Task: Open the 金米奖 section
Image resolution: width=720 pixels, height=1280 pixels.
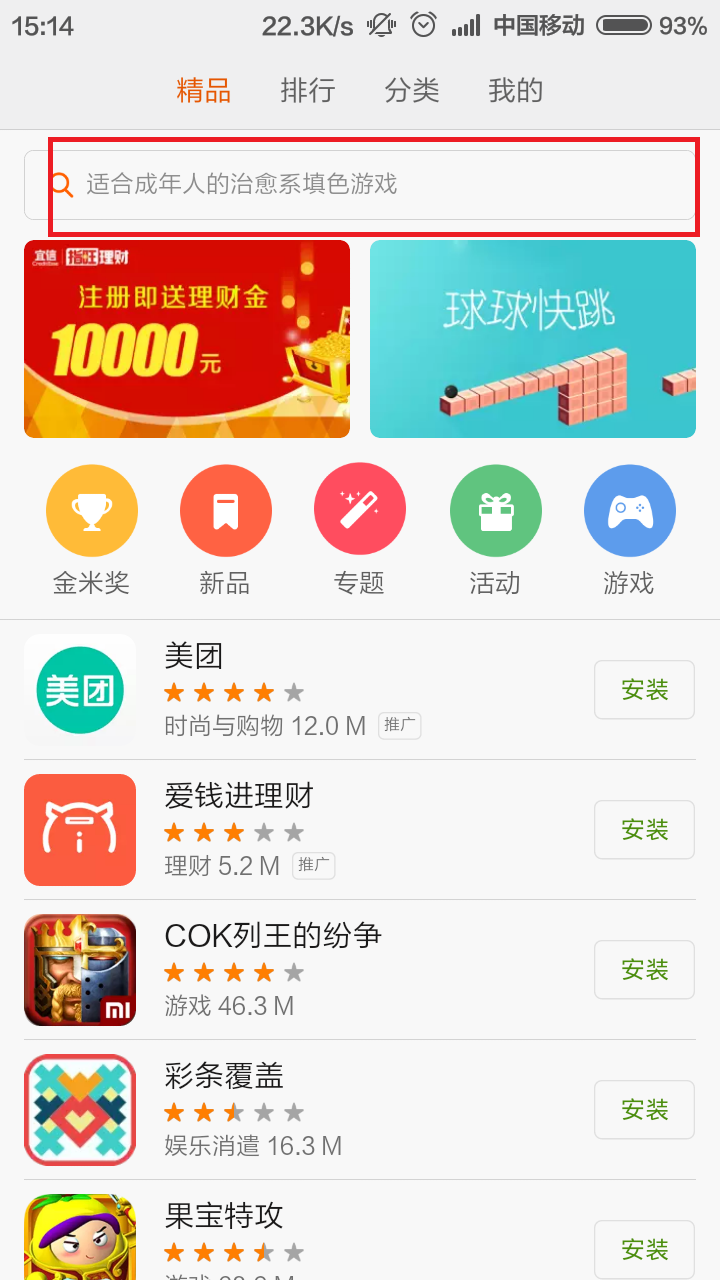Action: click(x=91, y=531)
